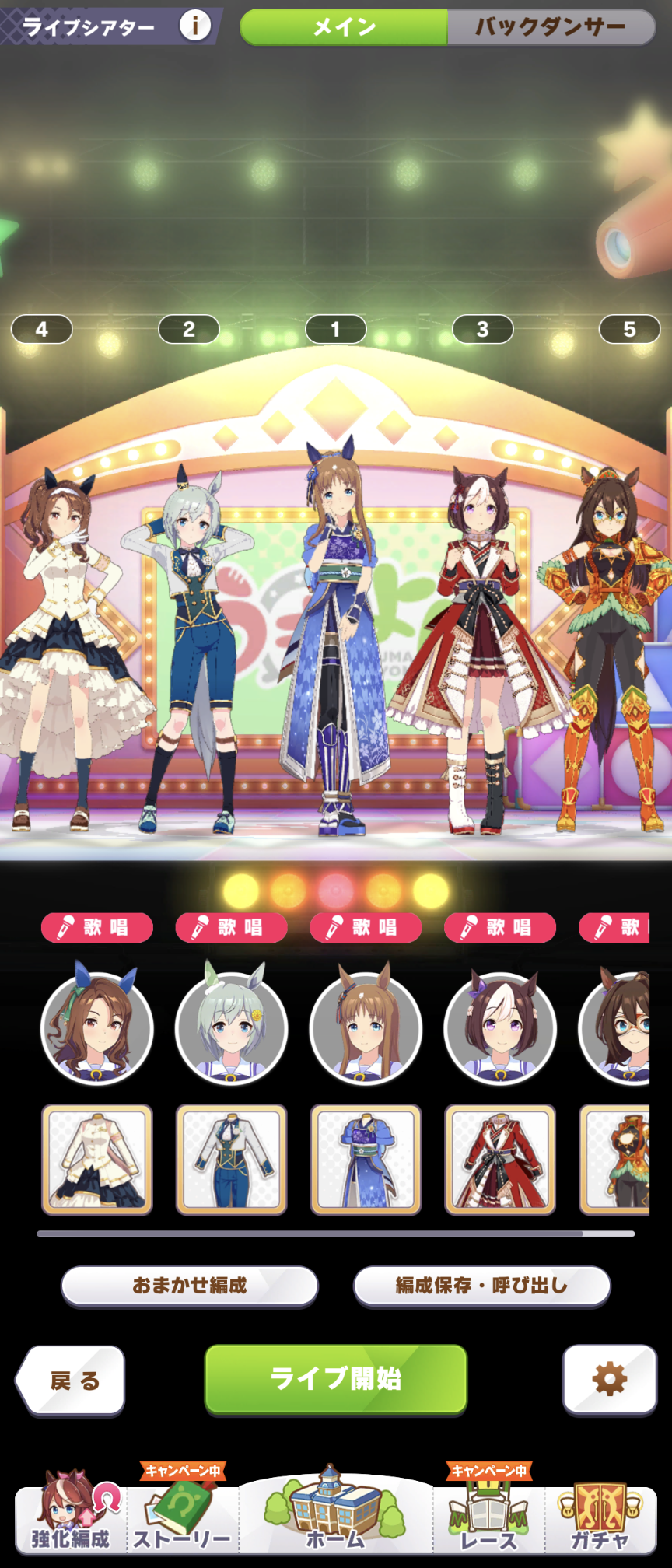This screenshot has width=672, height=1568.
Task: Open 編成保存・呼び出し
Action: pyautogui.click(x=481, y=1286)
